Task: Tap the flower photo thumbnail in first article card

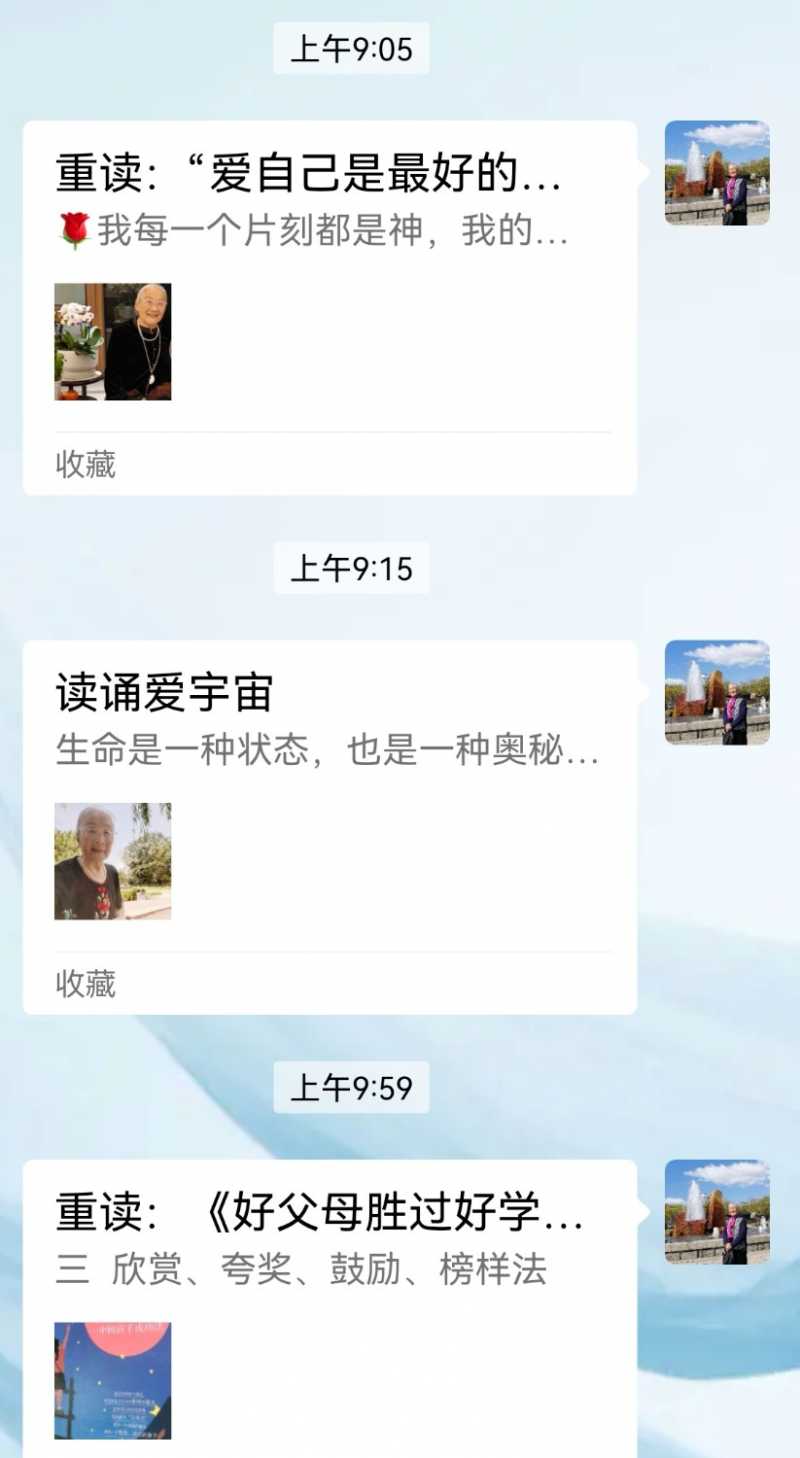Action: (x=112, y=341)
